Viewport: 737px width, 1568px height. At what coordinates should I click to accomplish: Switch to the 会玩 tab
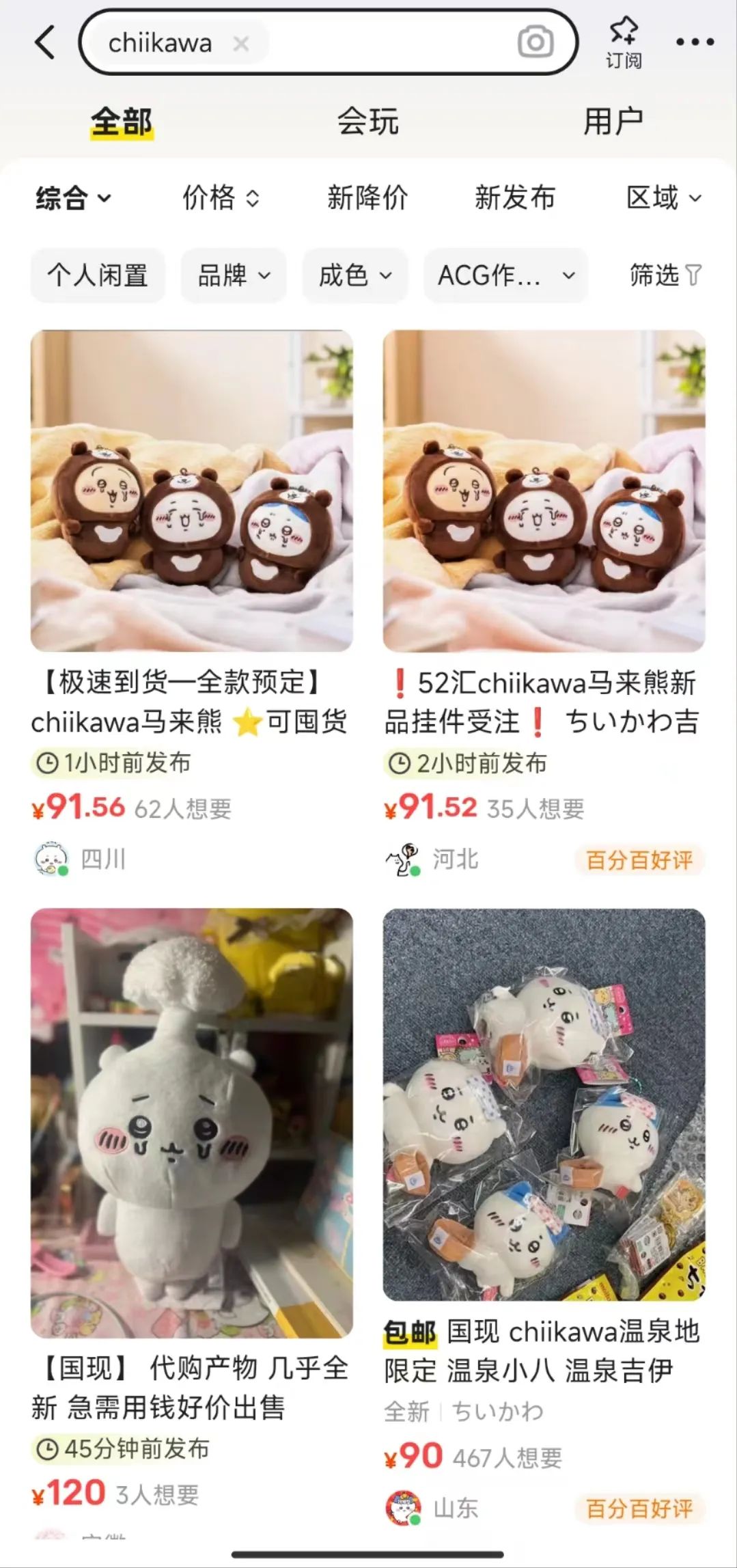(367, 122)
